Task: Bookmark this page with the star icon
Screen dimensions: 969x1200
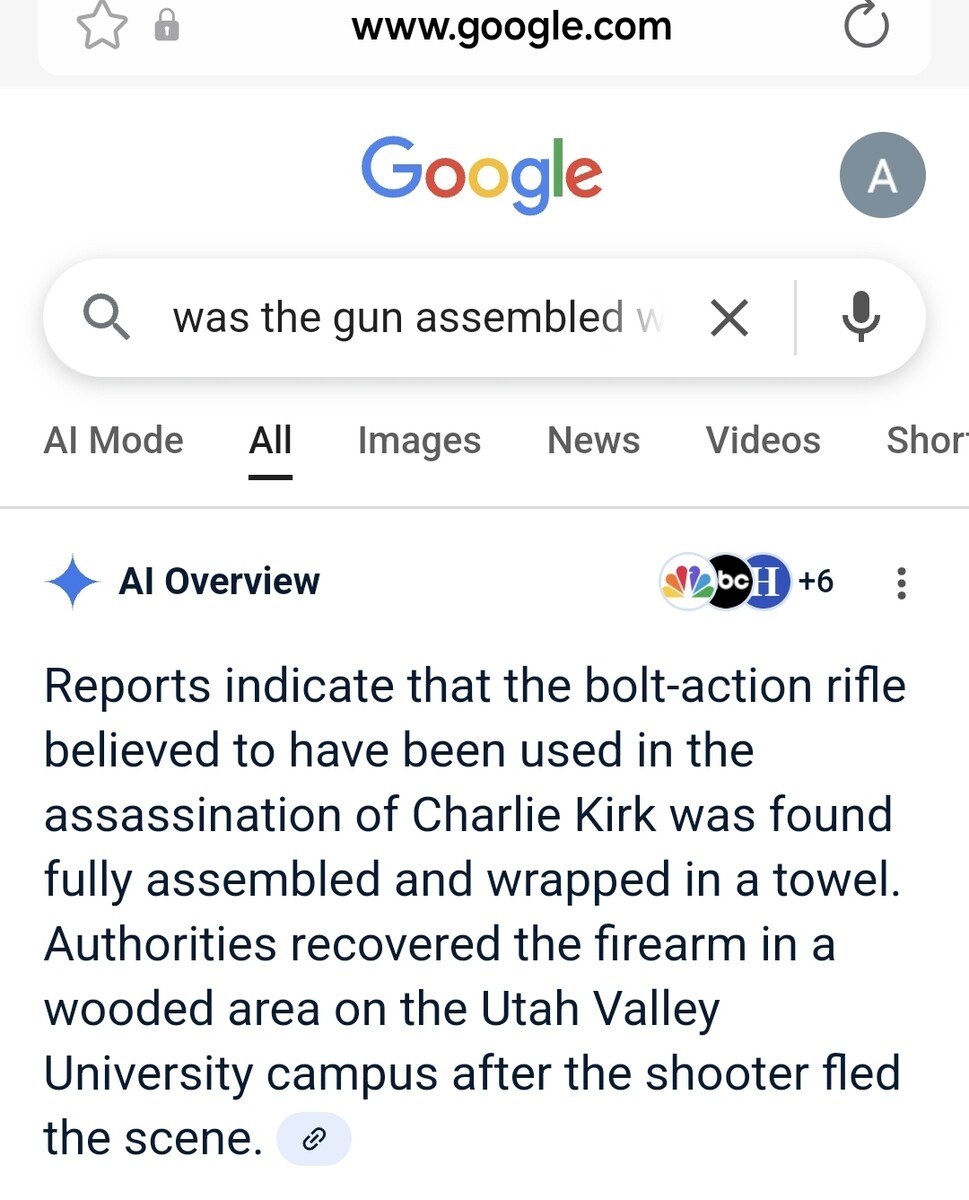Action: [x=102, y=27]
